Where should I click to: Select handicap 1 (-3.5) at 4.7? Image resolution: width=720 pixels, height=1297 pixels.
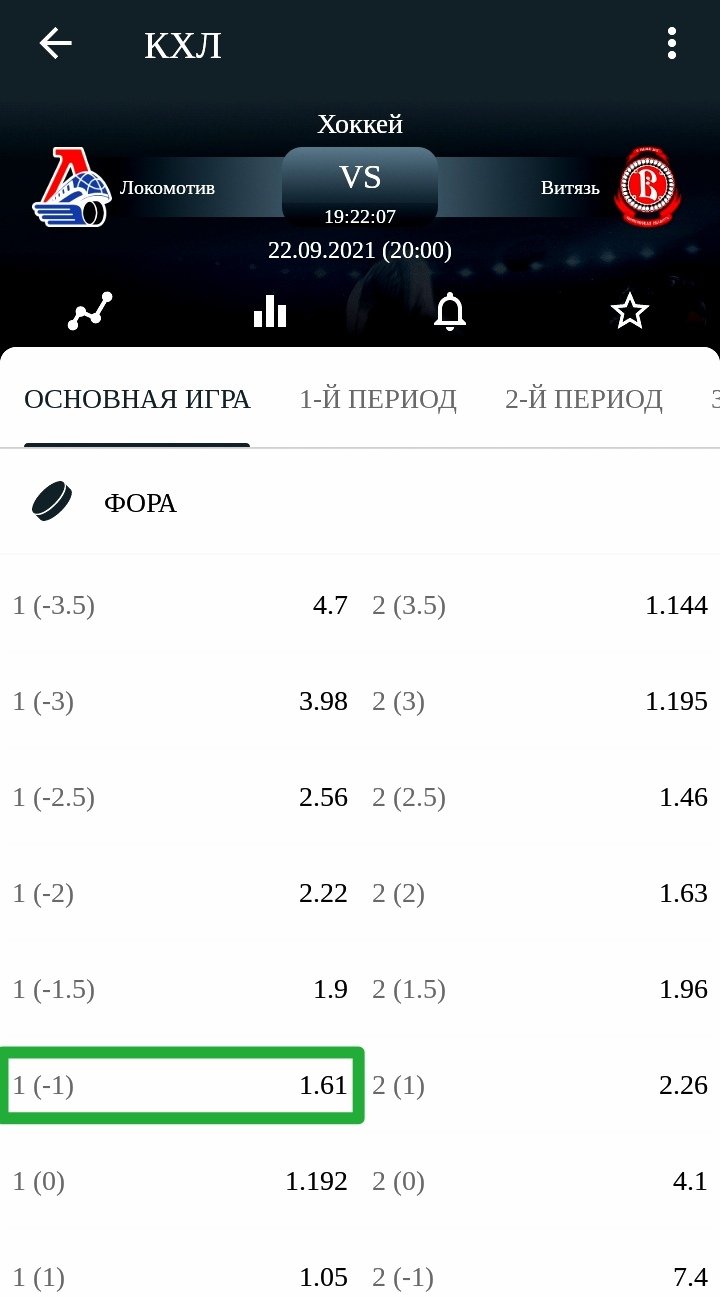(x=180, y=605)
